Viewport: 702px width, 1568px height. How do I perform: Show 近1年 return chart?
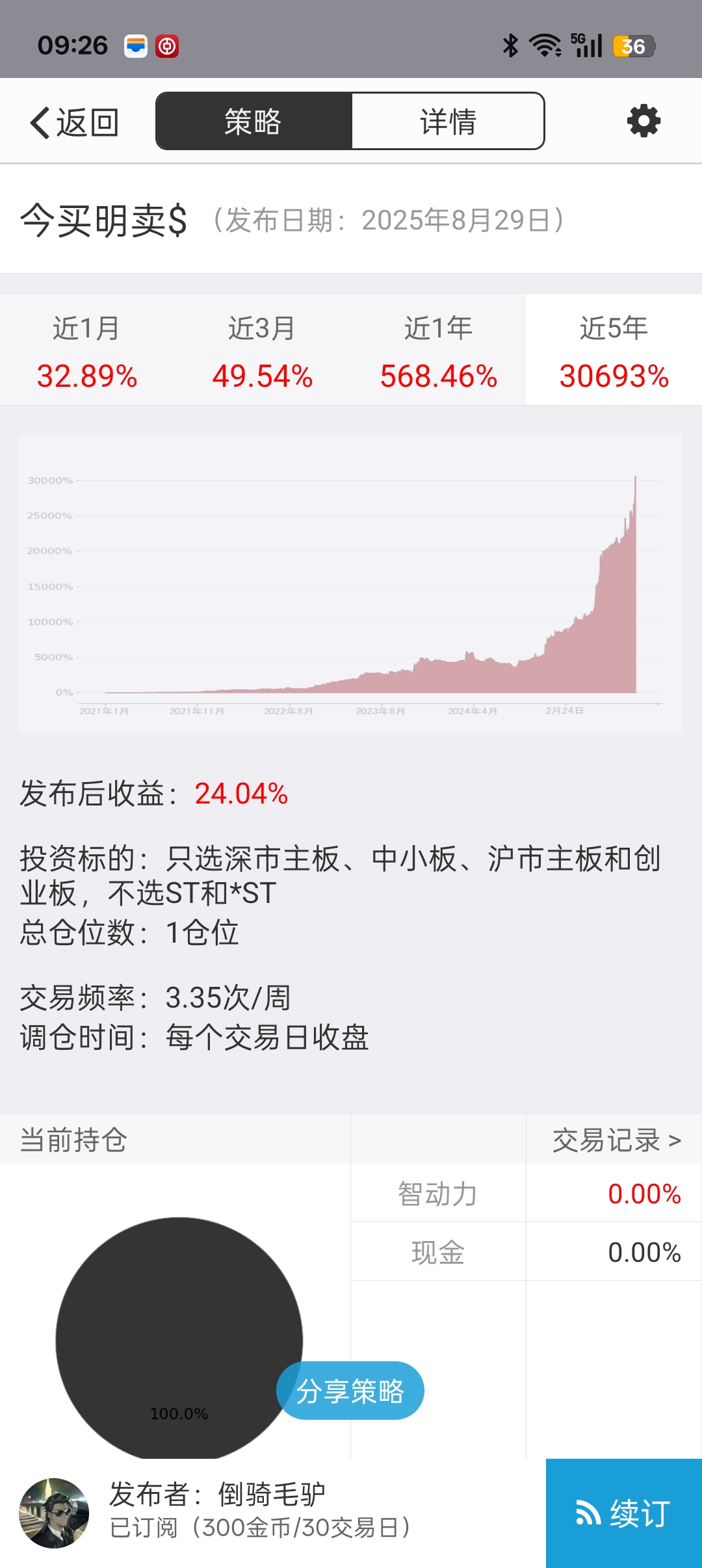pos(438,351)
